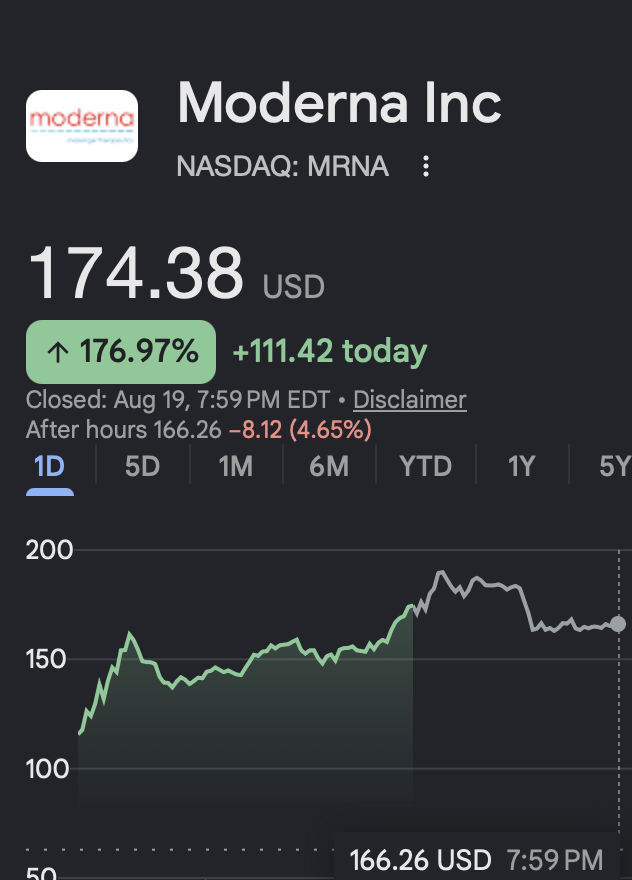This screenshot has width=632, height=880.
Task: Switch to the 1M chart range
Action: coord(236,466)
